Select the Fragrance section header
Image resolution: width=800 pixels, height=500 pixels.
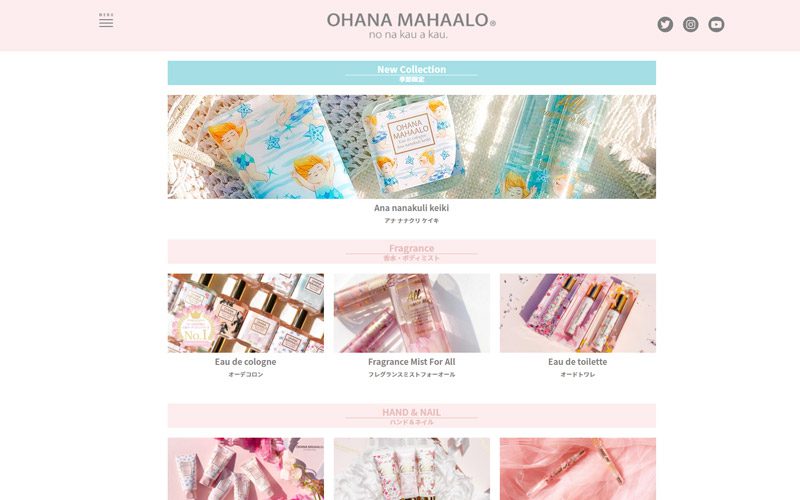(x=411, y=251)
